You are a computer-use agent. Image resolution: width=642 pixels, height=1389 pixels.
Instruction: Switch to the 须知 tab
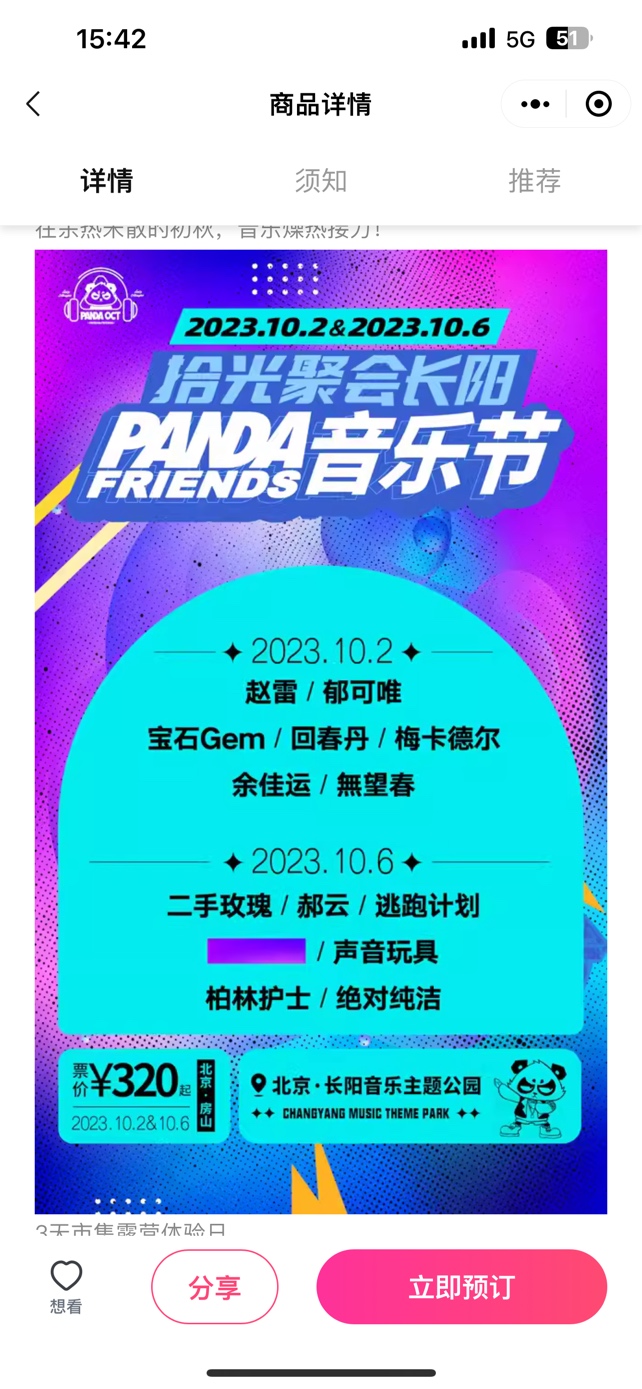(320, 181)
